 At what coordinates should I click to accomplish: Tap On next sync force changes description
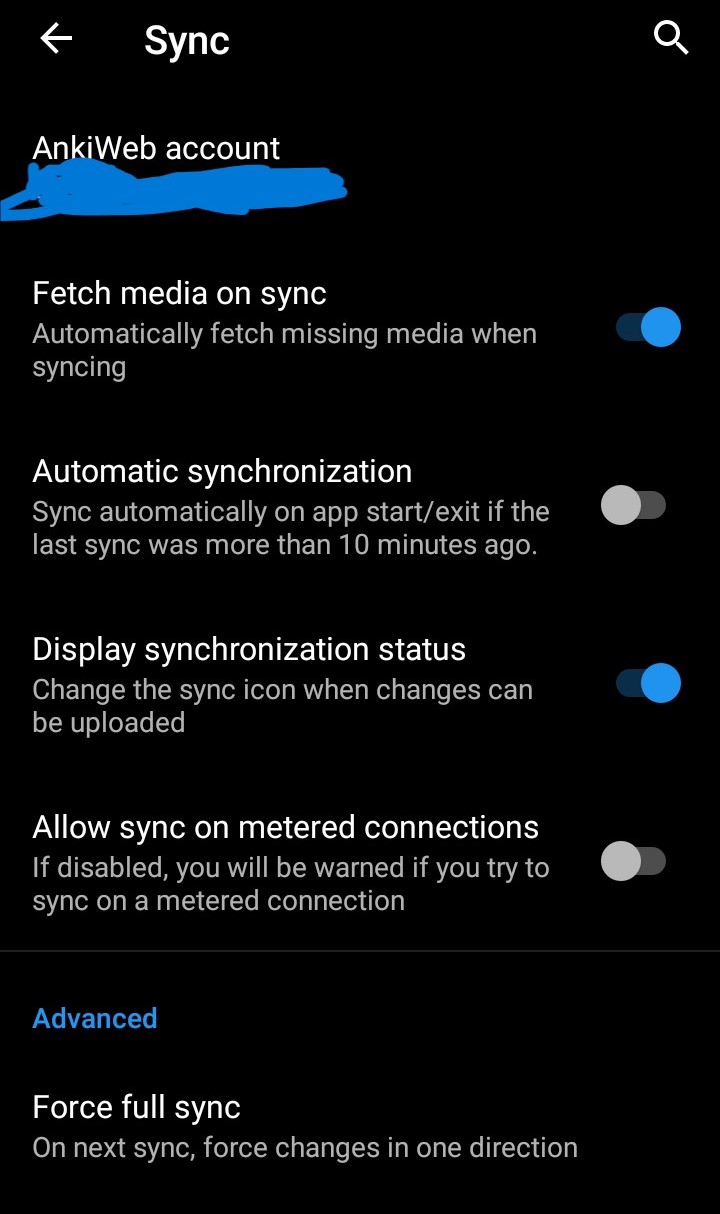point(304,1147)
